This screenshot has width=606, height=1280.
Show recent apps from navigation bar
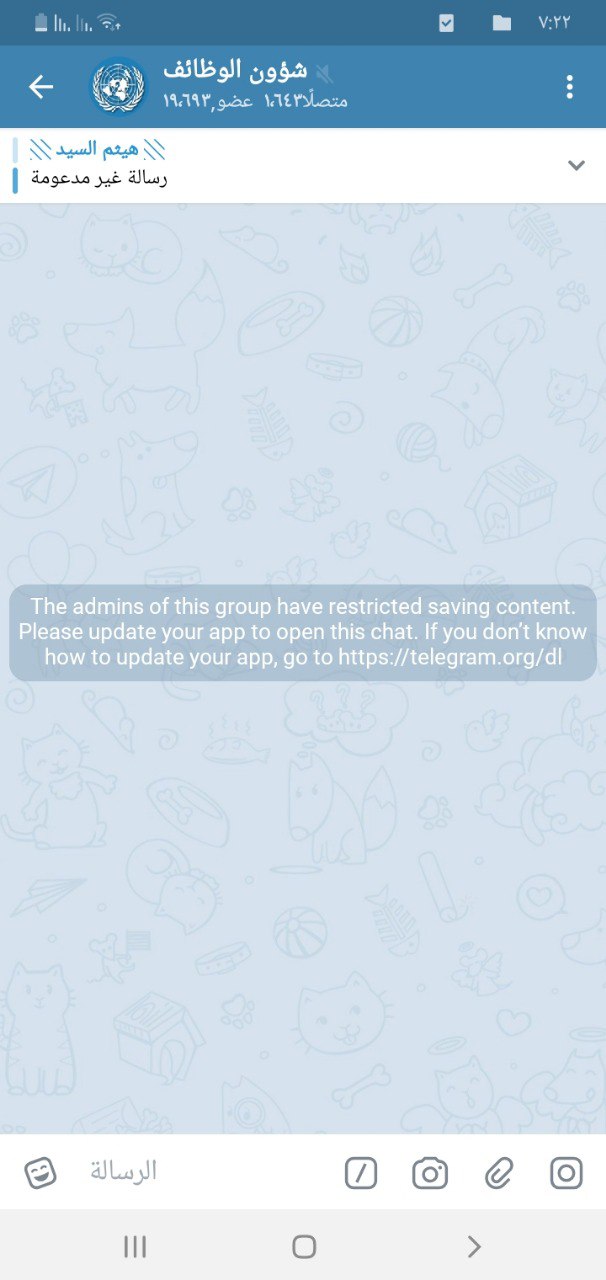pyautogui.click(x=135, y=1246)
